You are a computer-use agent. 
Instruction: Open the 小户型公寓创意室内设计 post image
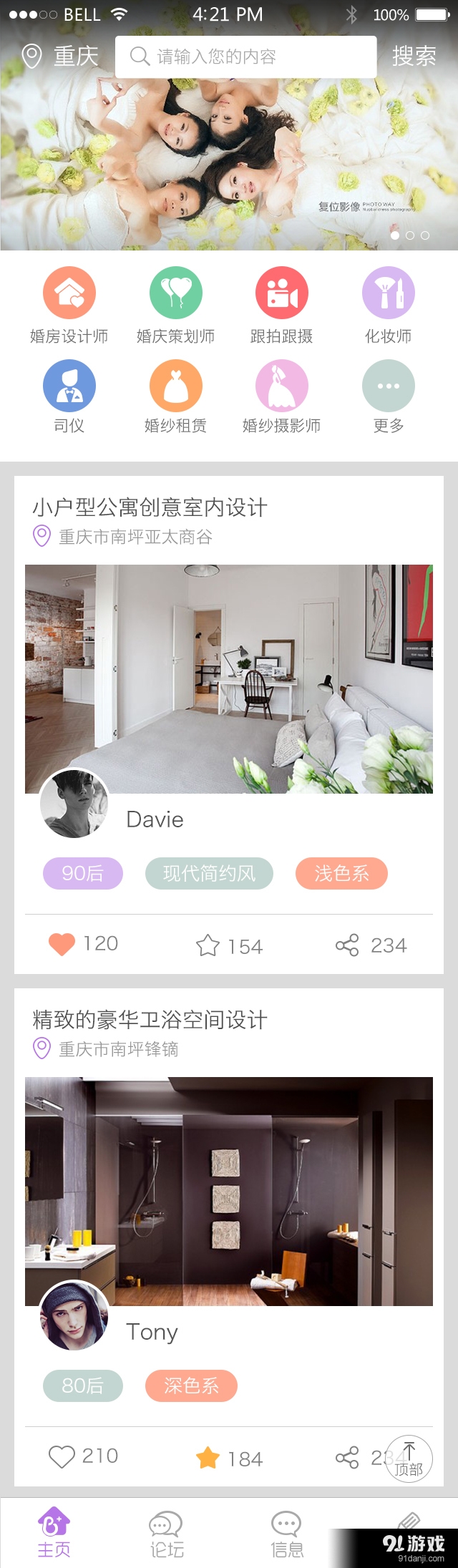click(229, 678)
